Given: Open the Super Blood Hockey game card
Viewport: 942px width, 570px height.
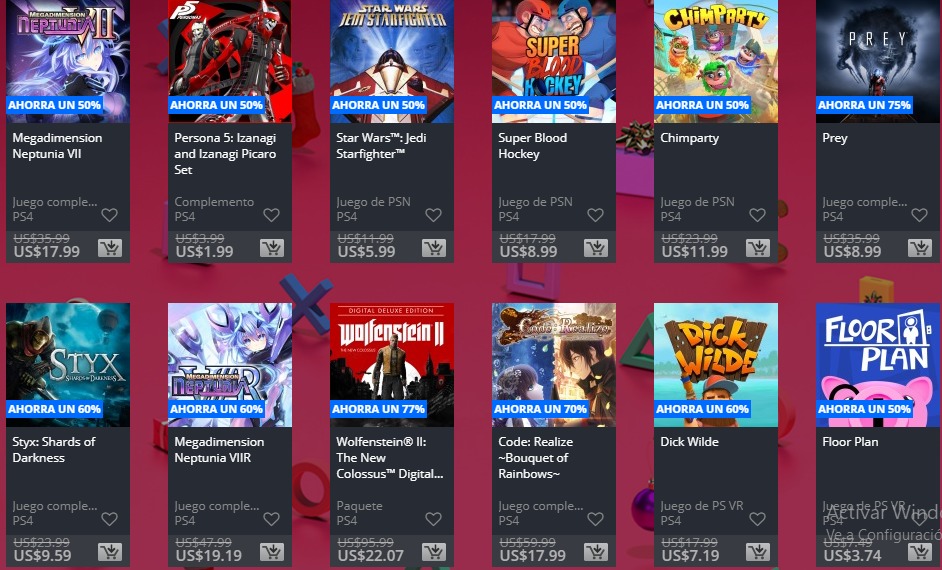Looking at the screenshot, I should (553, 61).
